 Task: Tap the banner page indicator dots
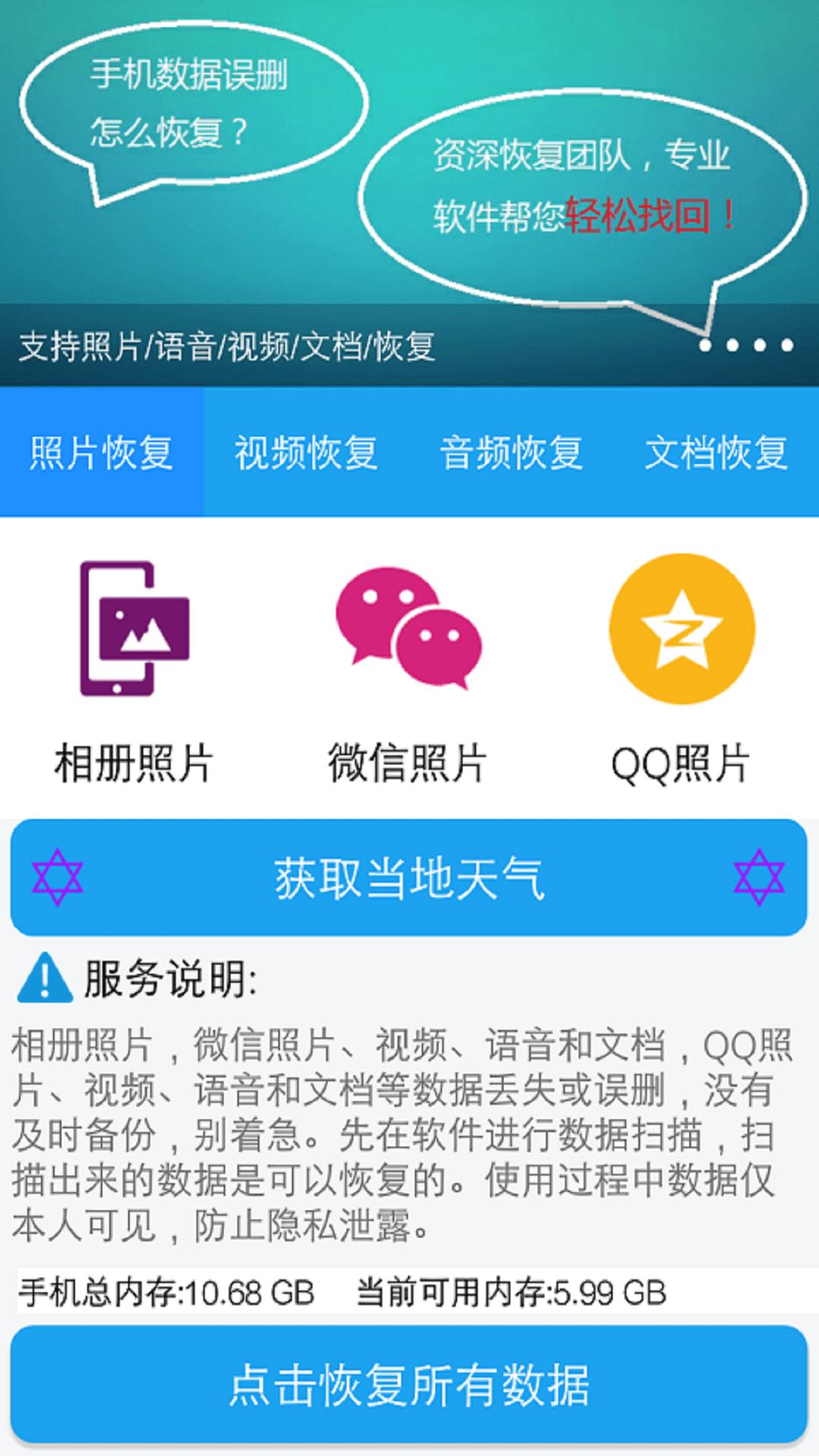(x=746, y=346)
